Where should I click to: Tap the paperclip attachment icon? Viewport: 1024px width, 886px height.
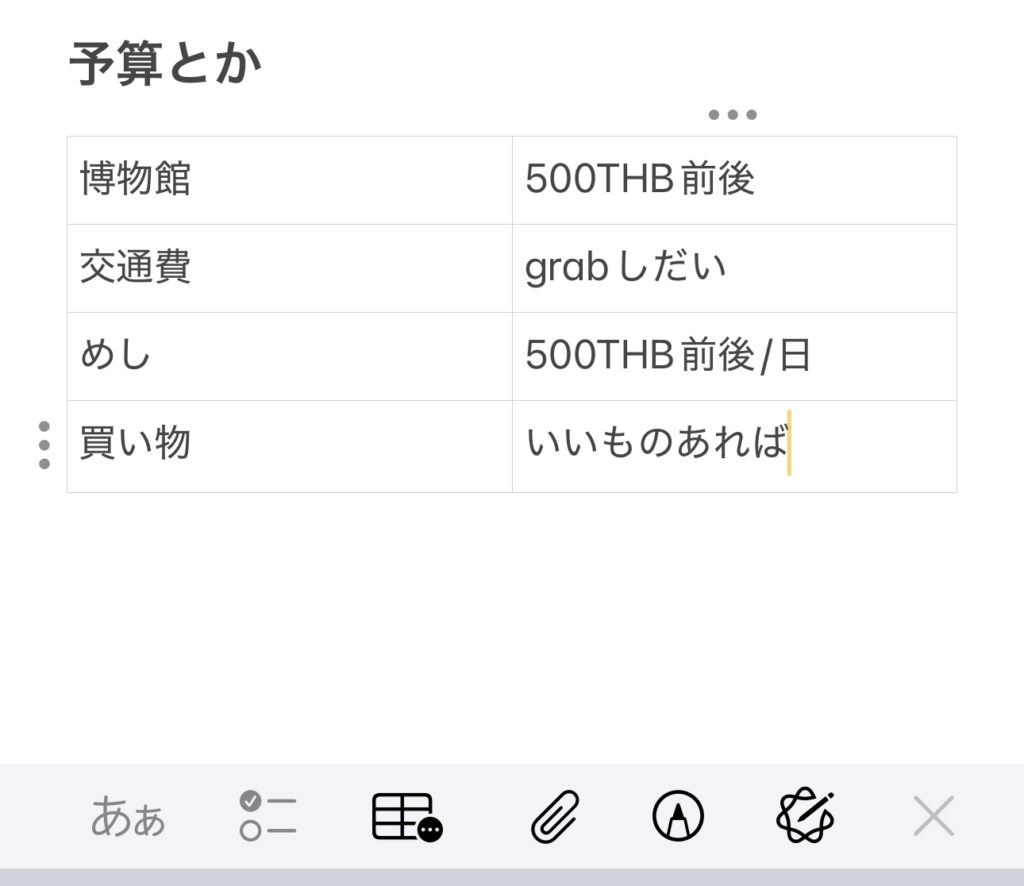coord(555,817)
